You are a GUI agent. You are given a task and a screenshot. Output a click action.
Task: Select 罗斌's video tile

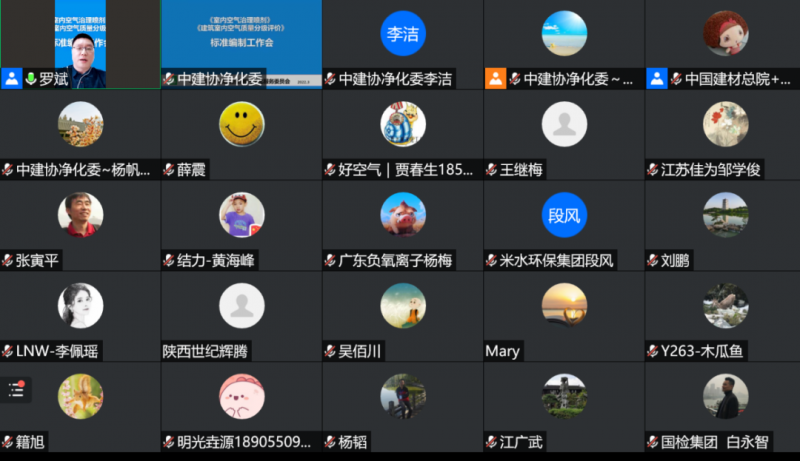click(80, 44)
